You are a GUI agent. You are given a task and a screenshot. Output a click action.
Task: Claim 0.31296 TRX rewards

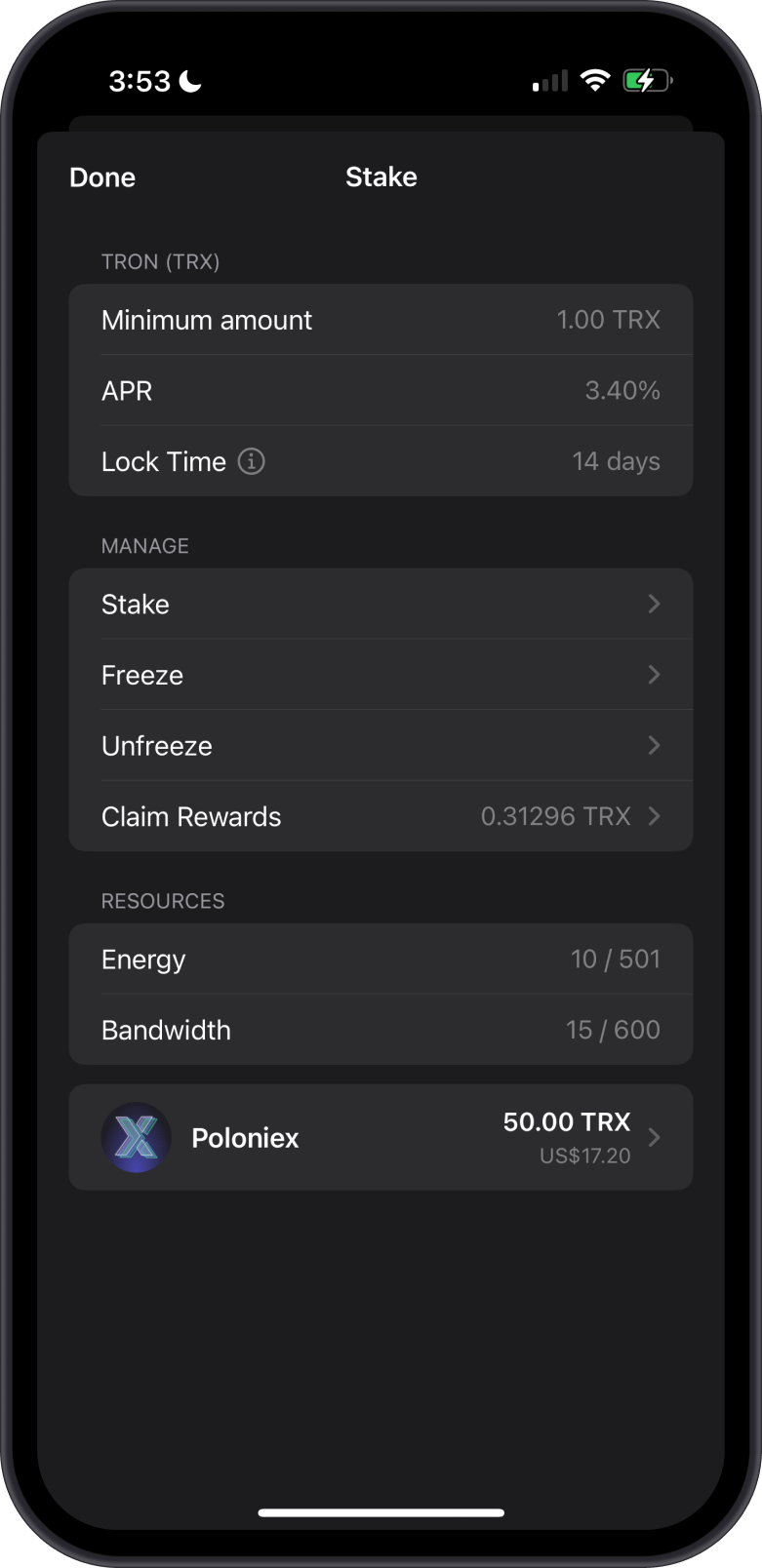[x=381, y=816]
